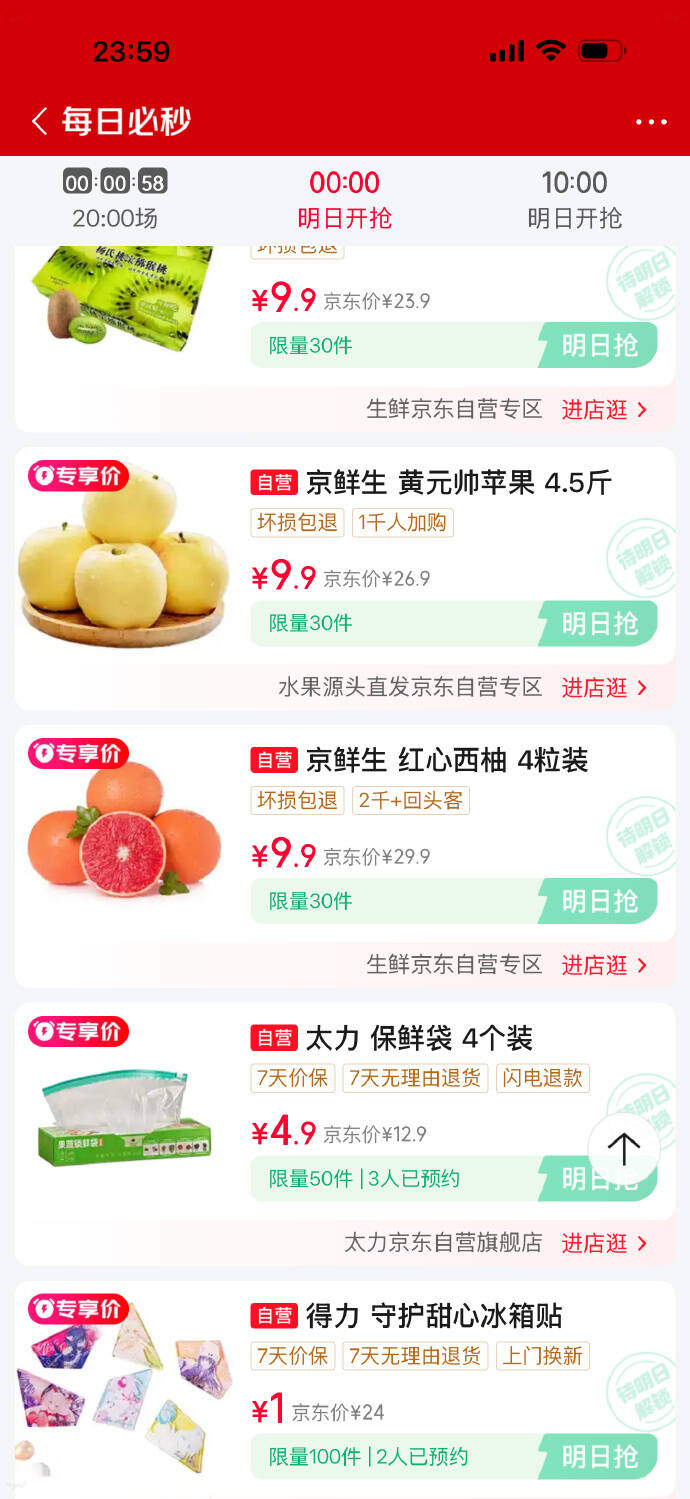Open the 太力 保鲜袋 4个装 listing

[418, 1039]
